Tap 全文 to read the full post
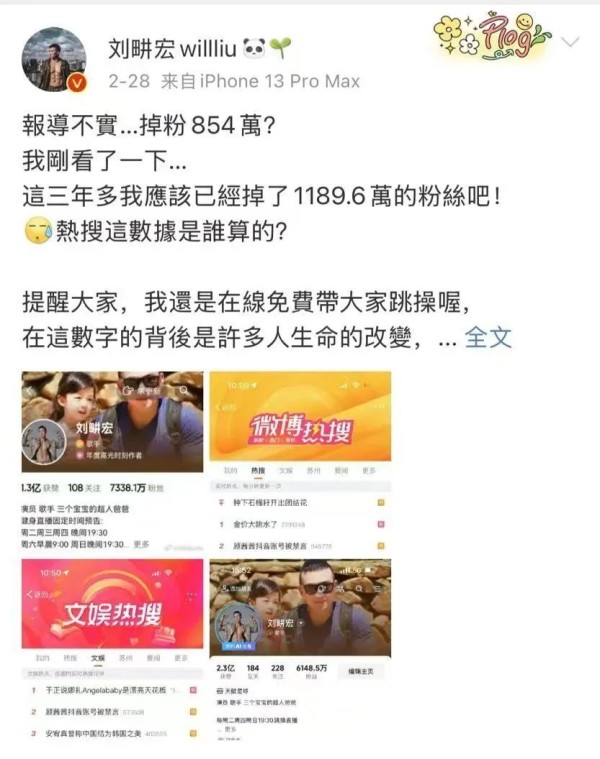 pos(488,338)
